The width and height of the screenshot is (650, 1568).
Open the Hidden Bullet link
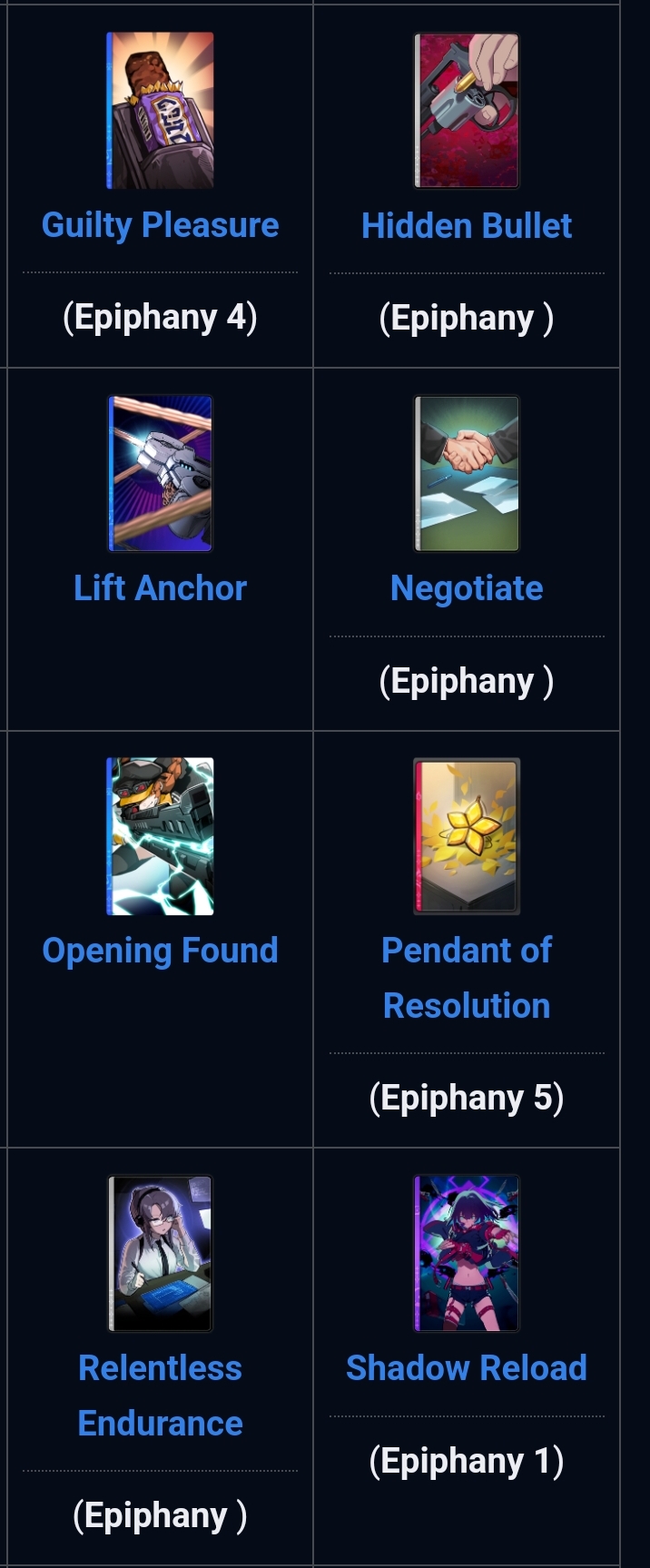467,225
